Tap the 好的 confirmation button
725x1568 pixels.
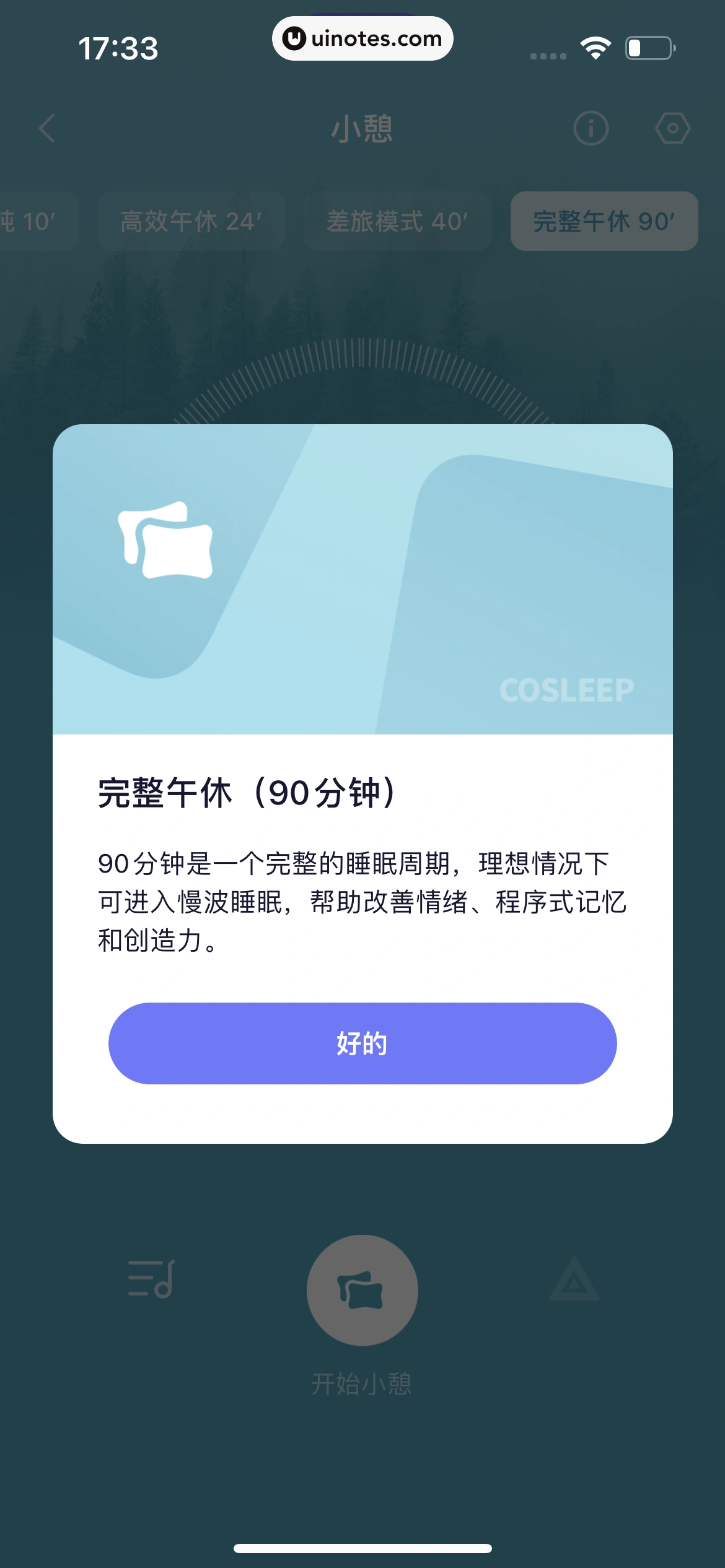[362, 1043]
